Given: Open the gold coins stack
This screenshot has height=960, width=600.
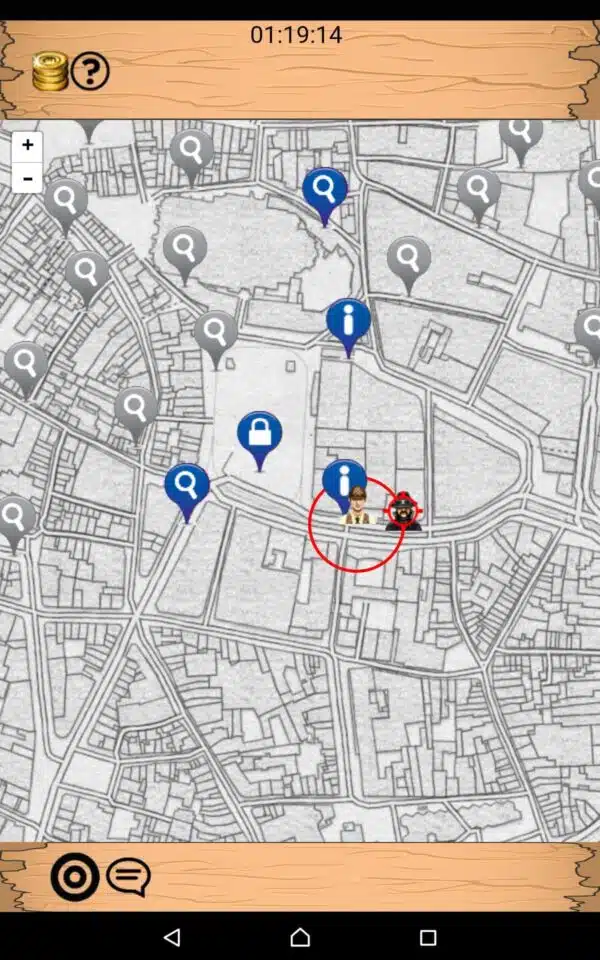Looking at the screenshot, I should [x=49, y=72].
